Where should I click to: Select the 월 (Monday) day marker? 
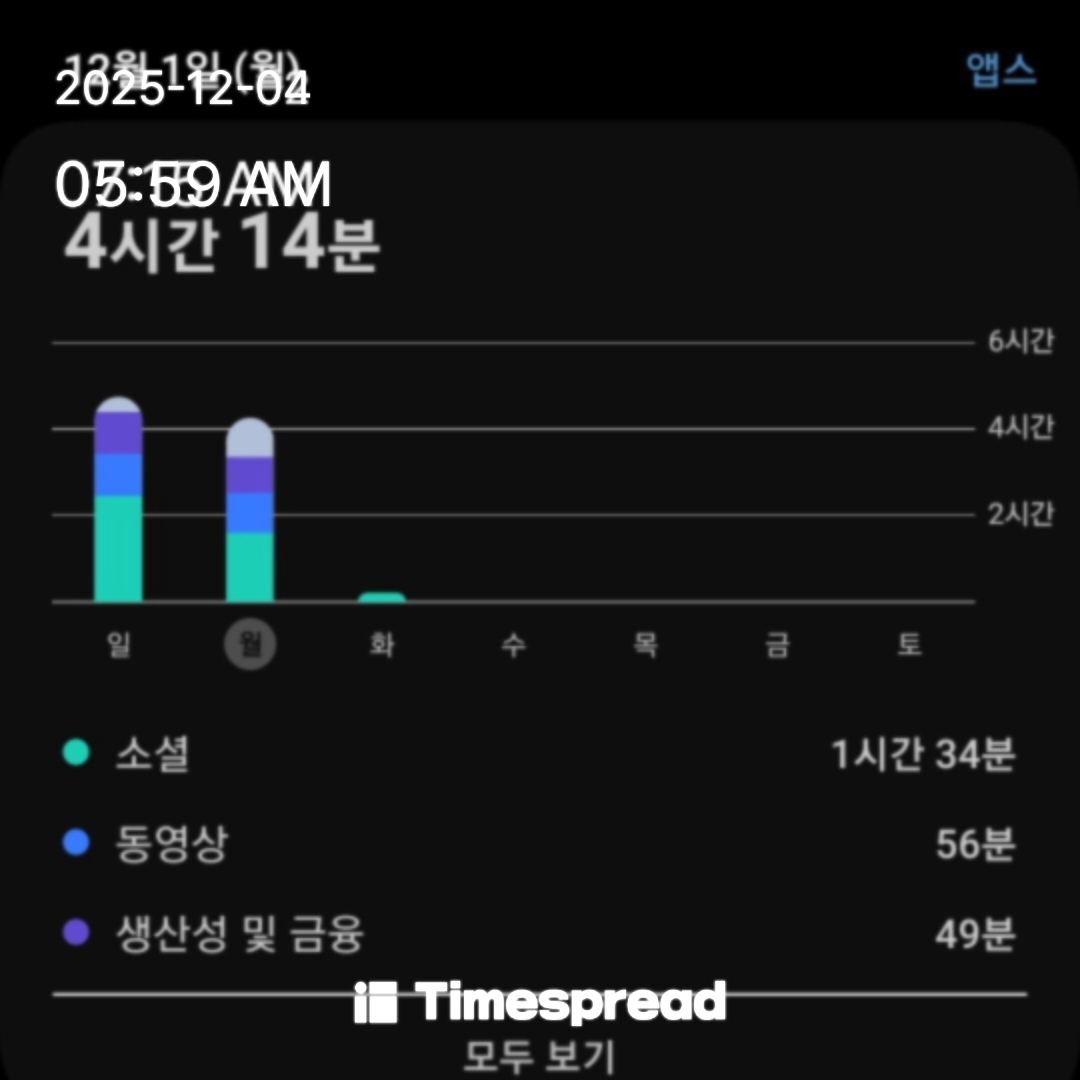click(x=250, y=645)
